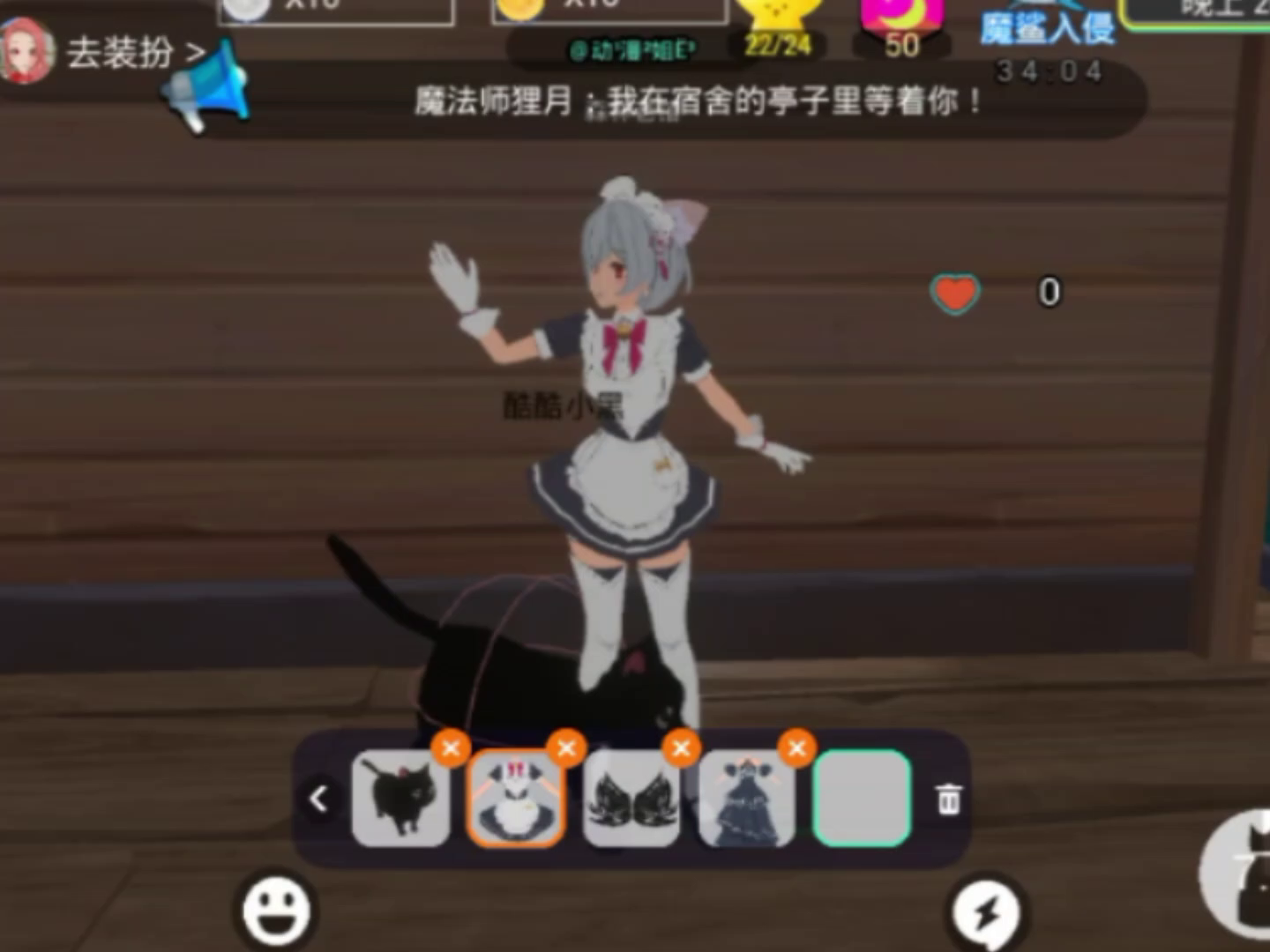Viewport: 1270px width, 952px height.
Task: Tap the trash can delete icon
Action: pos(949,799)
